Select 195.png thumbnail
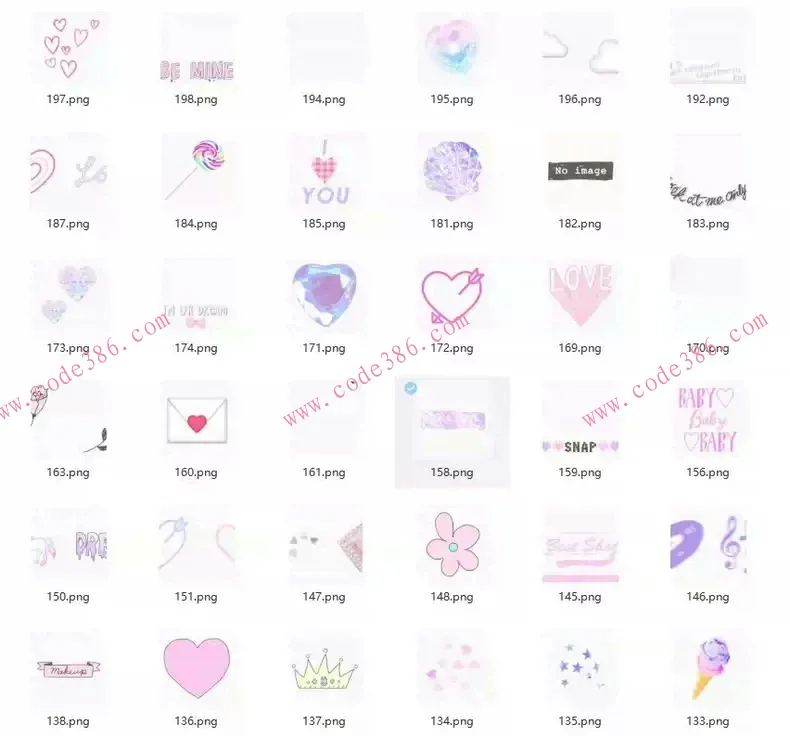This screenshot has width=790, height=736. coord(452,48)
